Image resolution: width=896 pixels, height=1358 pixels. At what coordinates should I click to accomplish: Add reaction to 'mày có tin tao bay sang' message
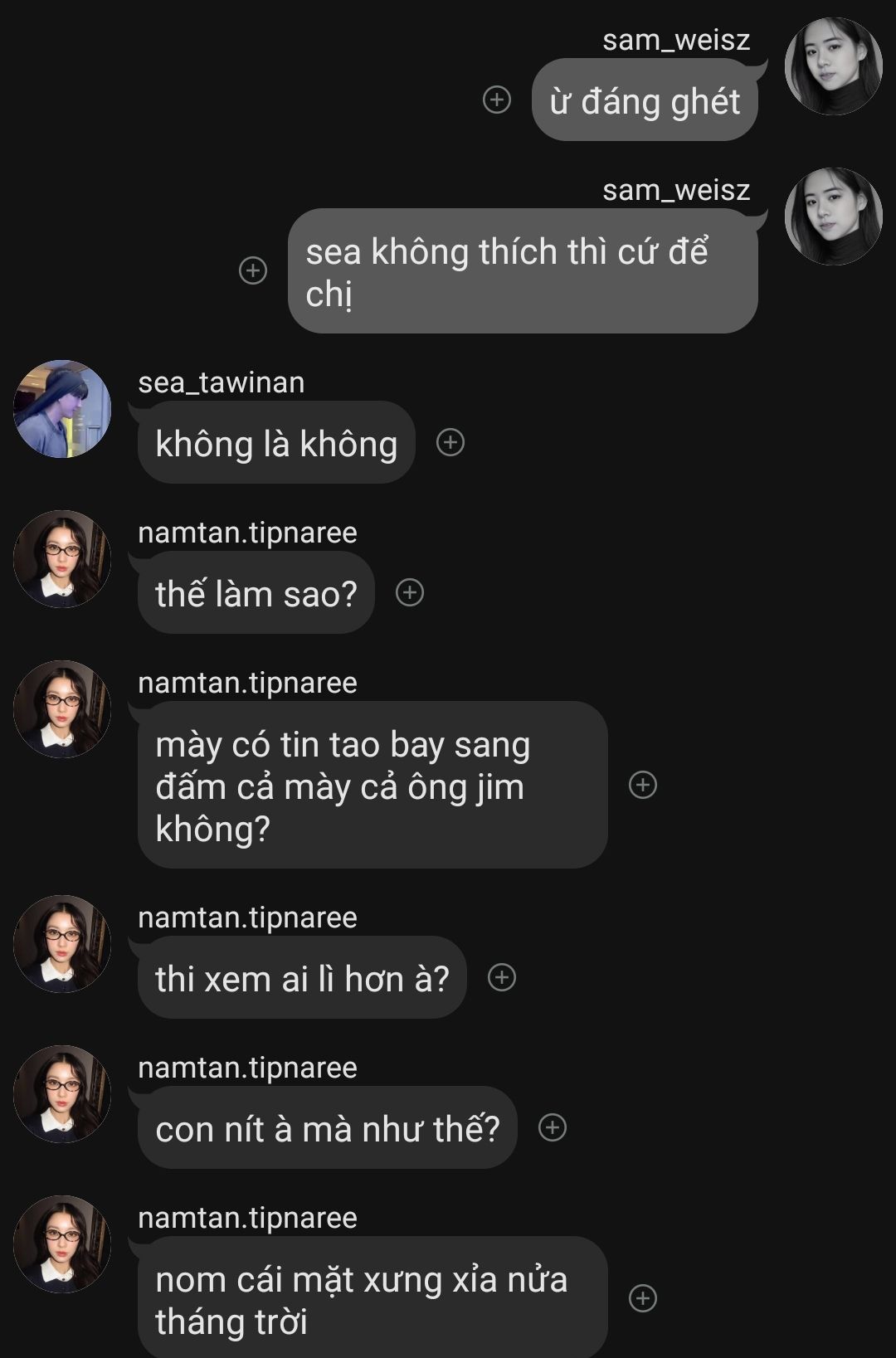[x=643, y=785]
